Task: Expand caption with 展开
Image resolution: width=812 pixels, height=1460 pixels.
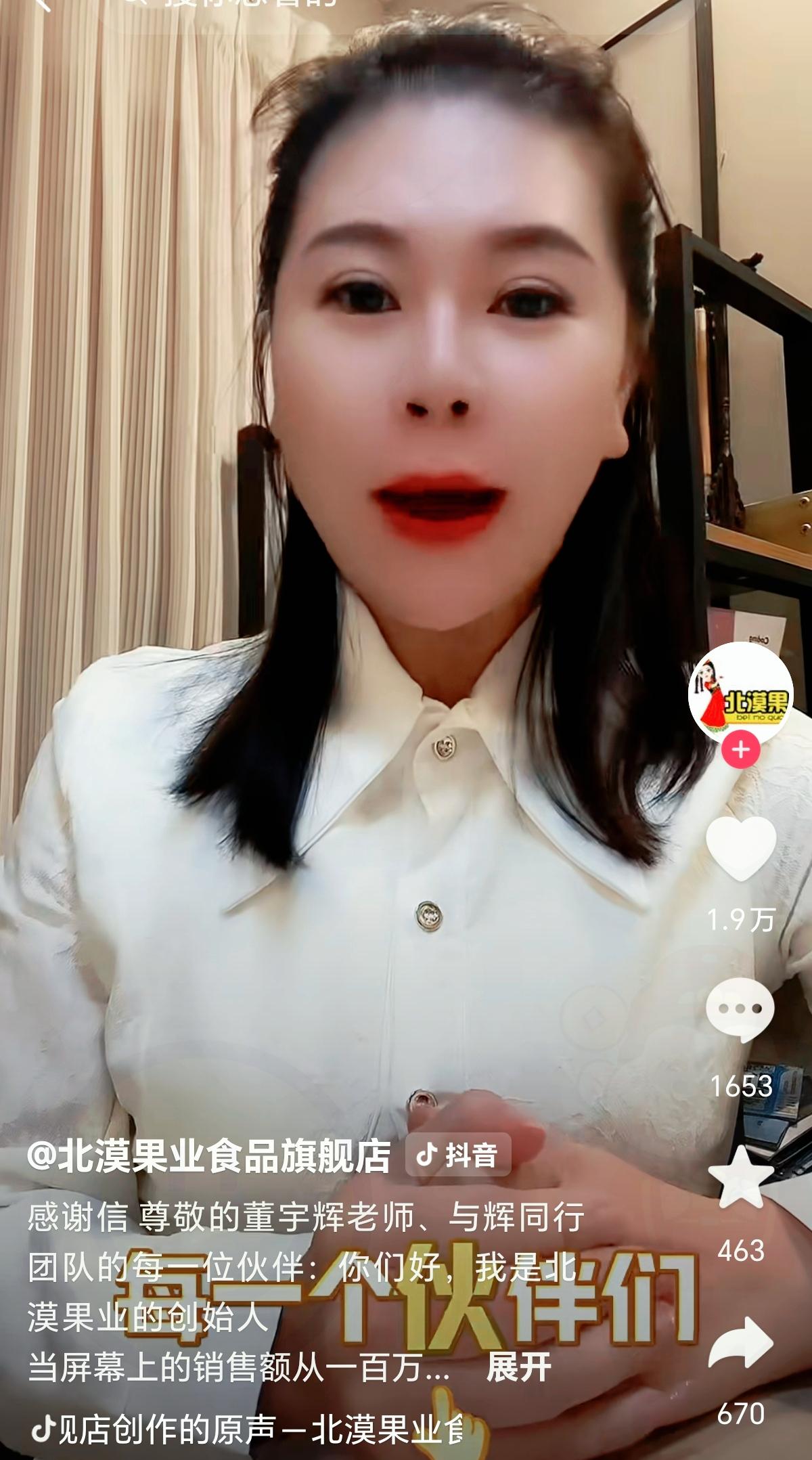Action: 518,1348
